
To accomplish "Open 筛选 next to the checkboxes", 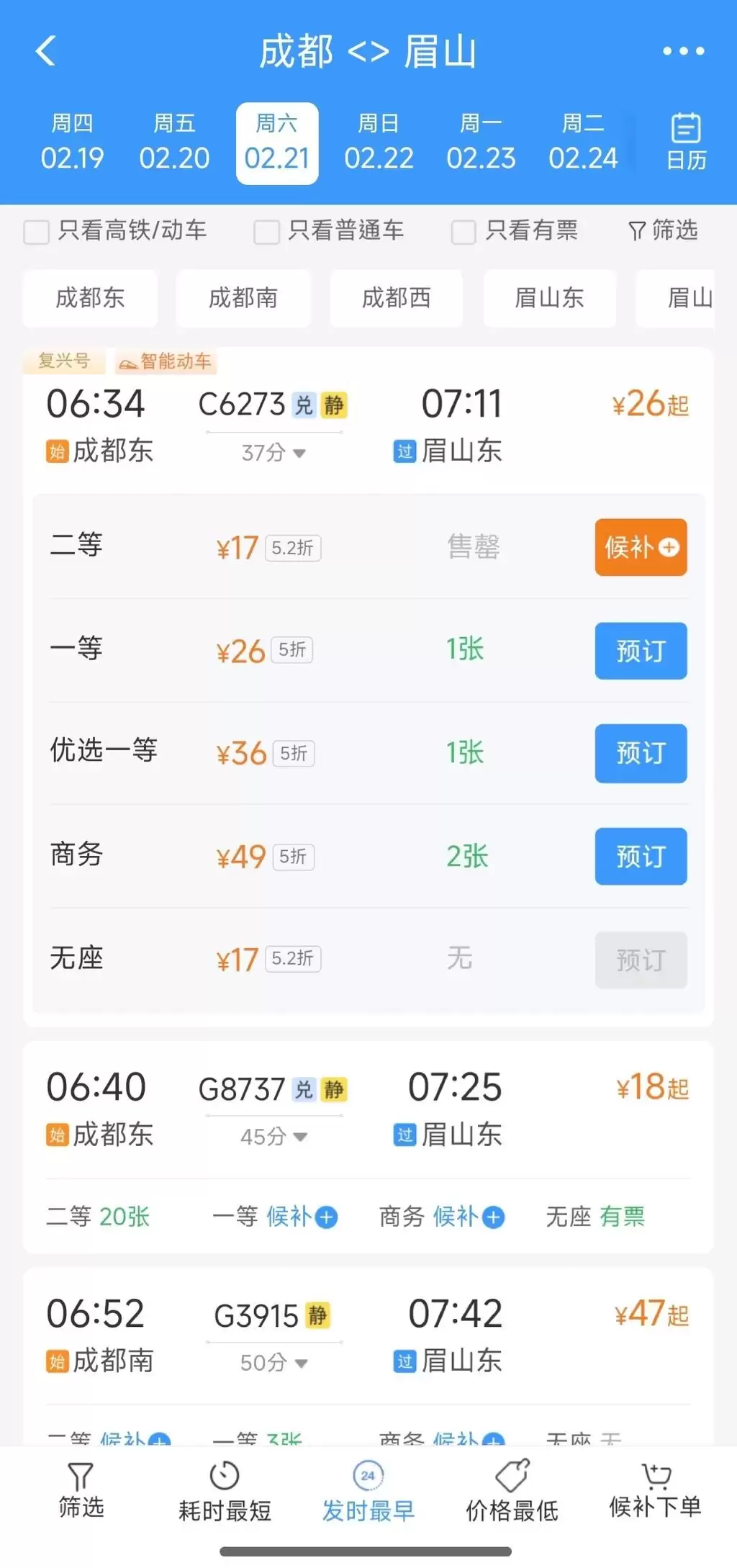I will point(663,230).
